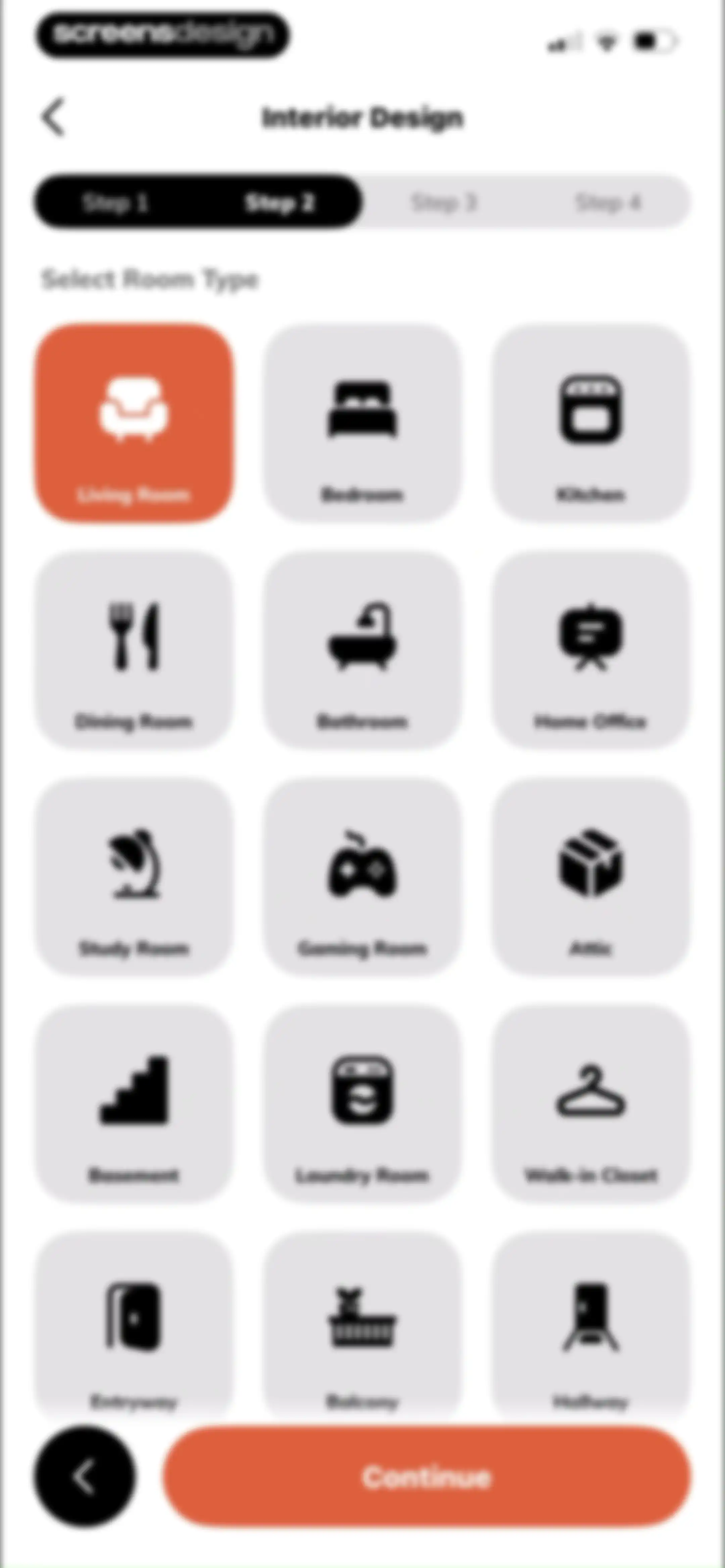Choose Gaming Room
This screenshot has height=1568, width=725.
click(362, 877)
